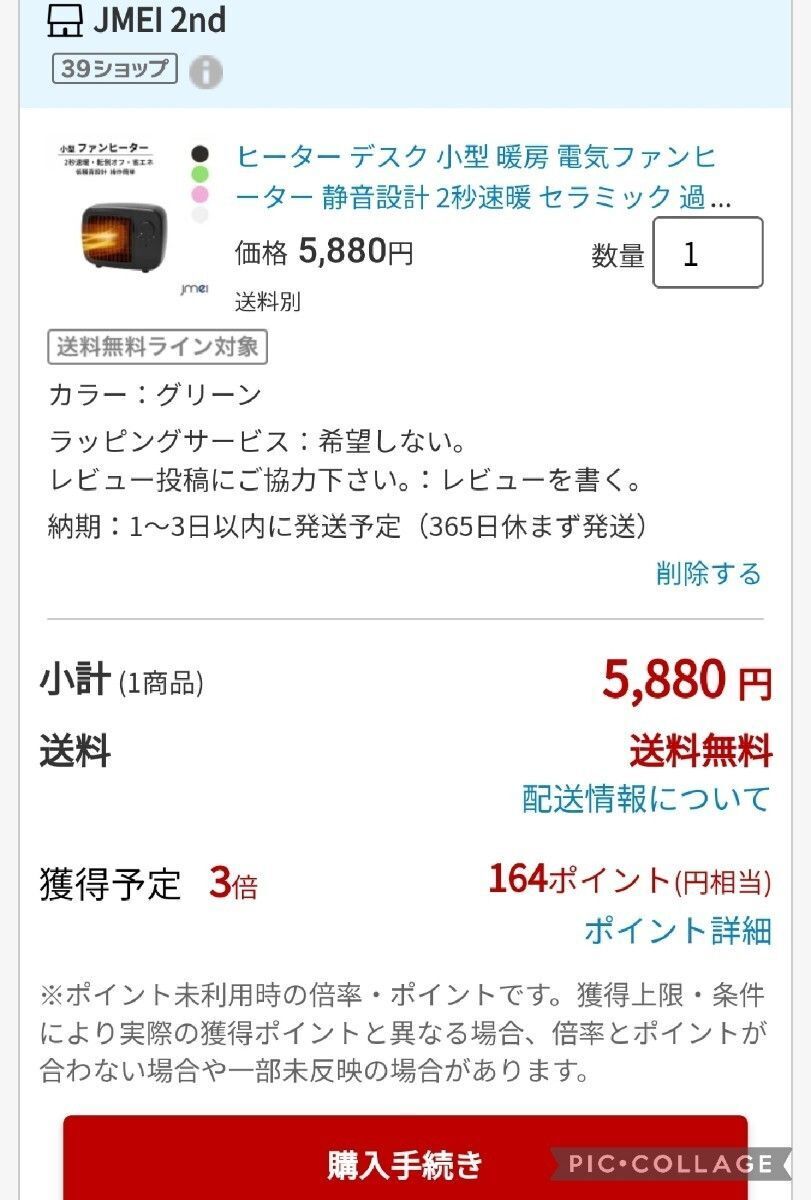View ポイント詳細 for point breakdown
Screen dimensions: 811x1200
tap(677, 930)
